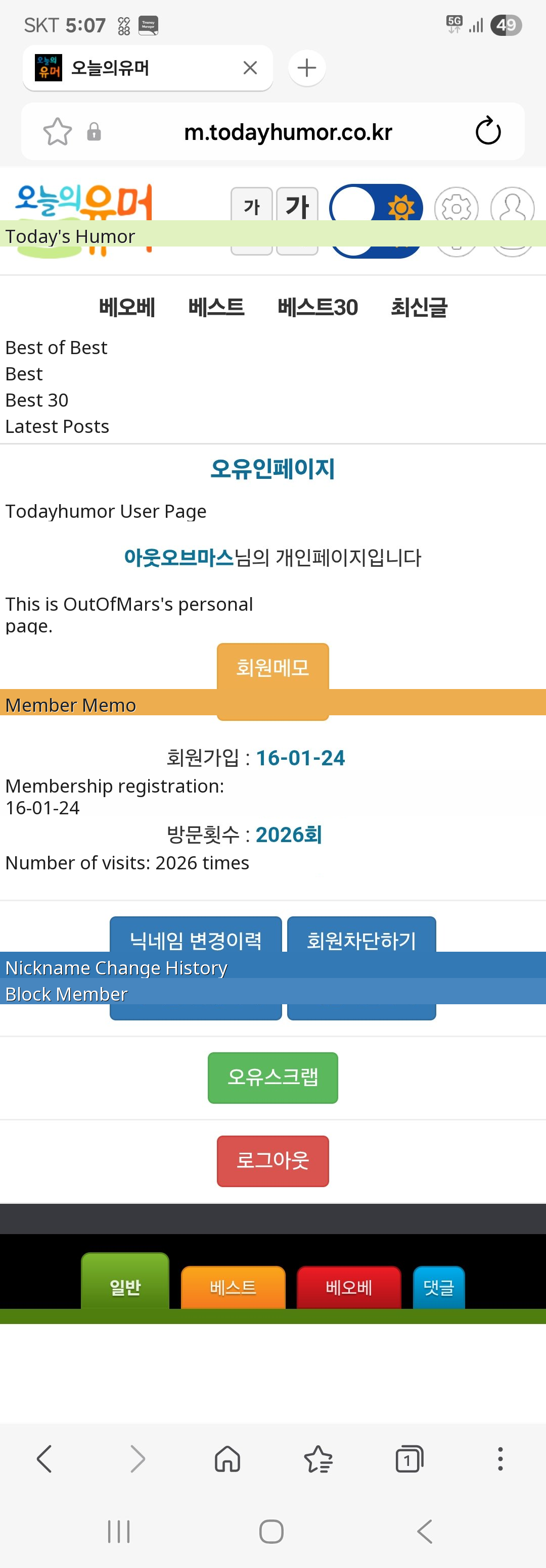Open the 회원메모 member memo button
The image size is (546, 1568).
tap(272, 668)
